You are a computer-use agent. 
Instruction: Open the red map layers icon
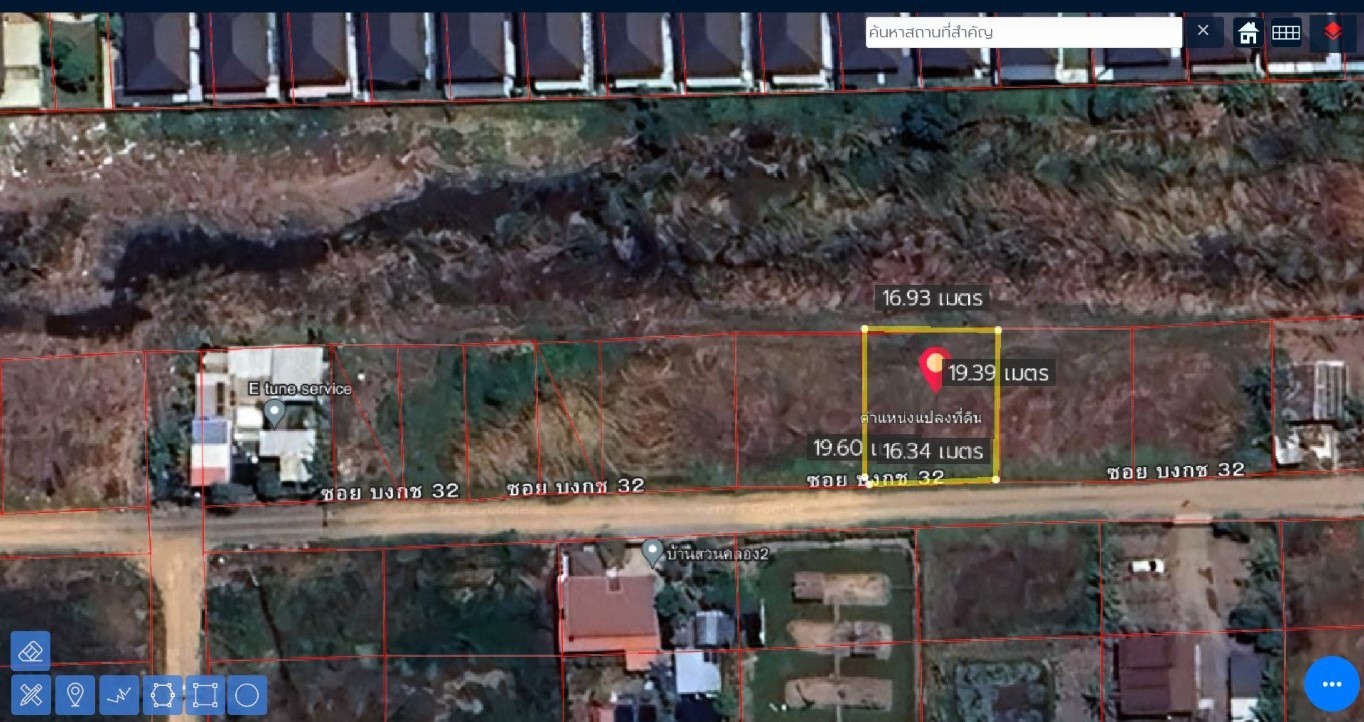[1332, 33]
